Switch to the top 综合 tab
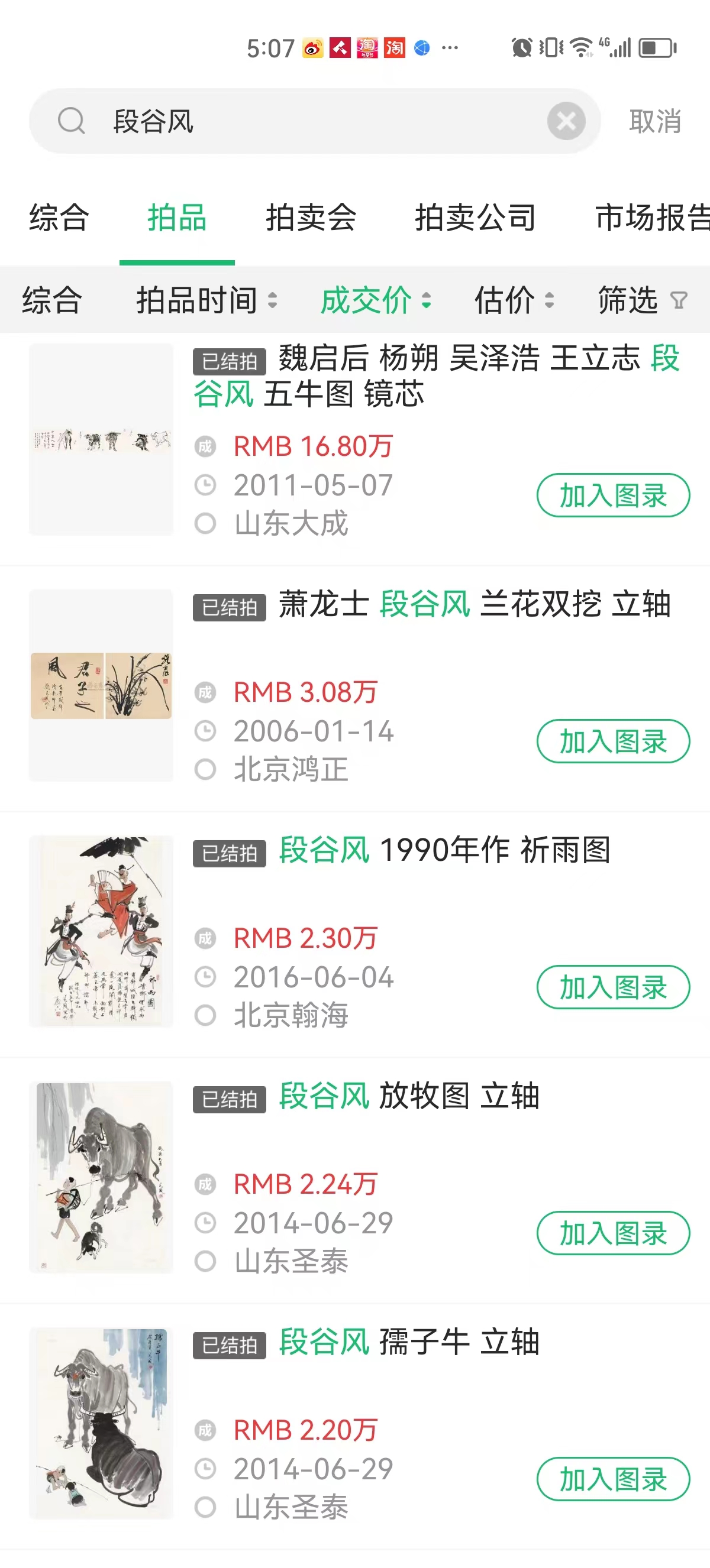The image size is (710, 1568). click(x=59, y=218)
